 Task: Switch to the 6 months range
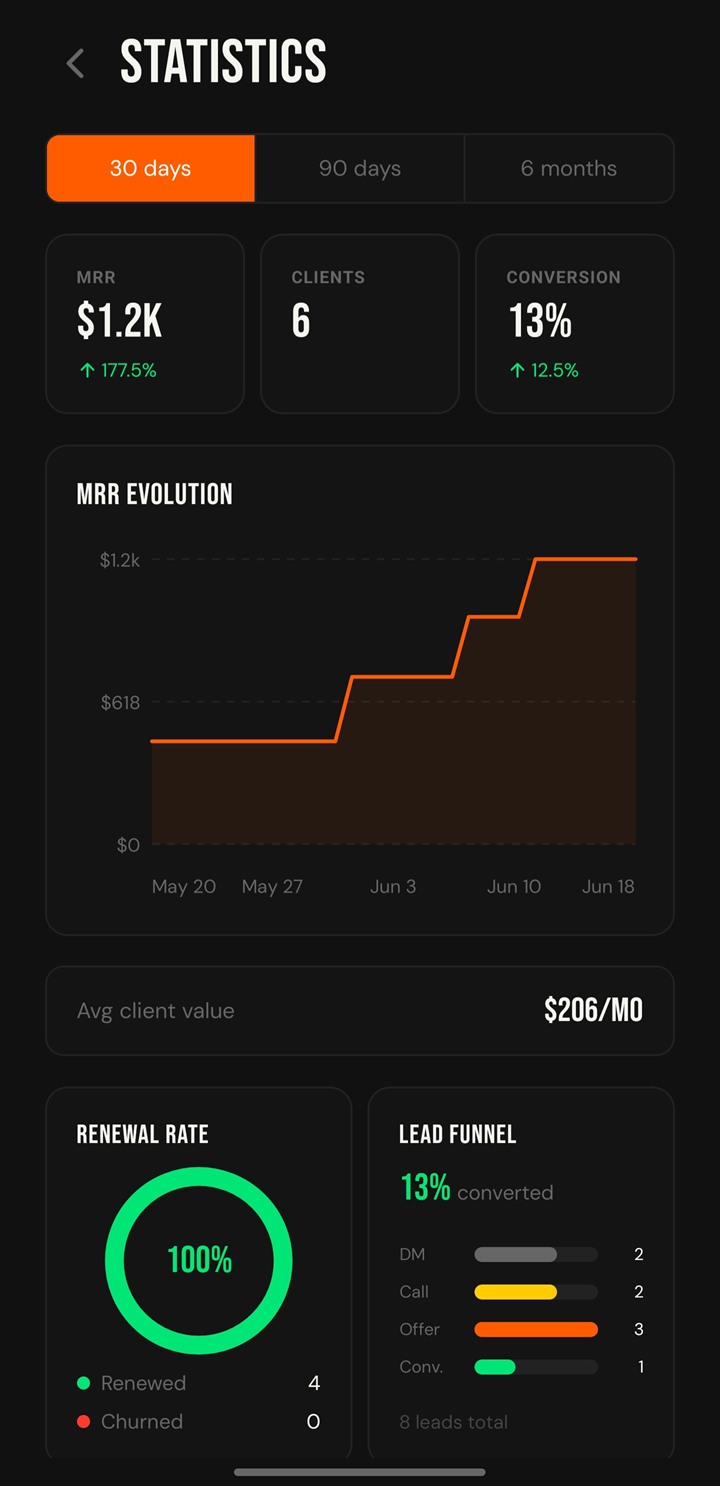(x=569, y=168)
